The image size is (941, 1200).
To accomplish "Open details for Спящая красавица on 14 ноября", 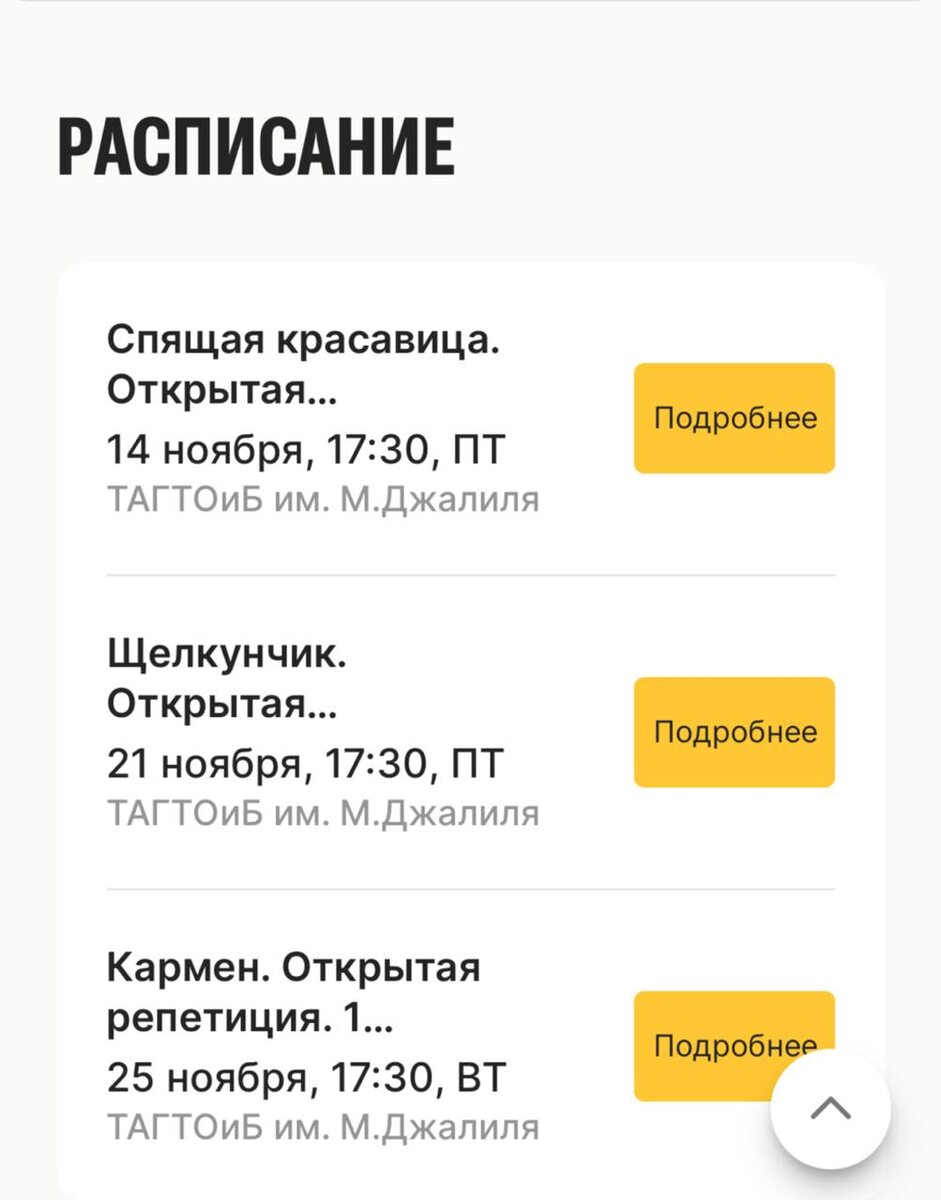I will (x=734, y=418).
